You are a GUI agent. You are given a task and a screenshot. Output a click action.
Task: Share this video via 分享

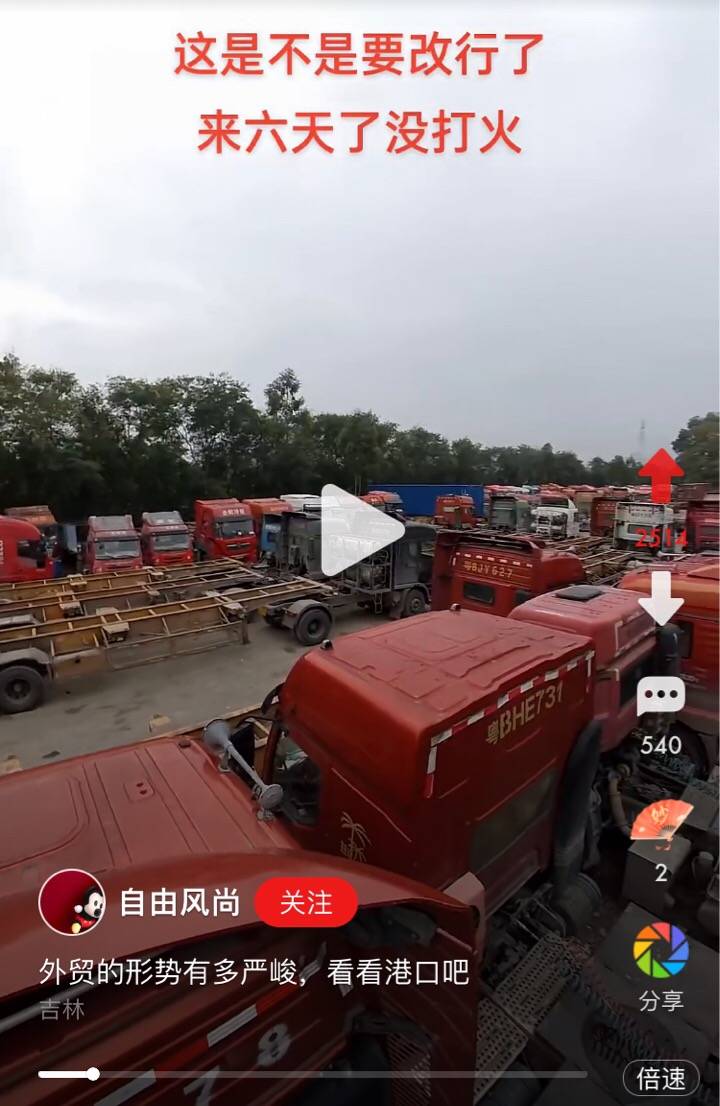661,952
